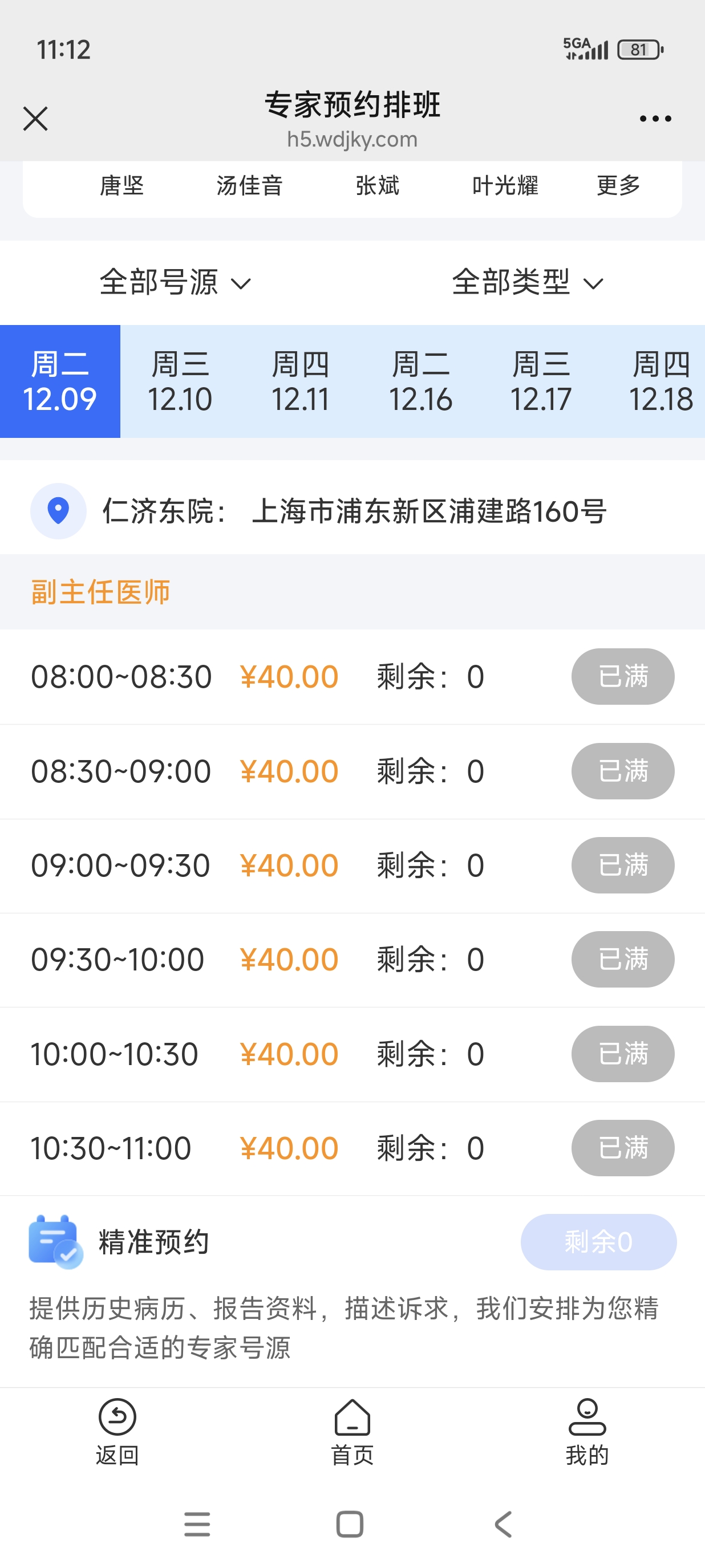Select doctor 唐坚
This screenshot has height=1568, width=705.
[x=121, y=186]
